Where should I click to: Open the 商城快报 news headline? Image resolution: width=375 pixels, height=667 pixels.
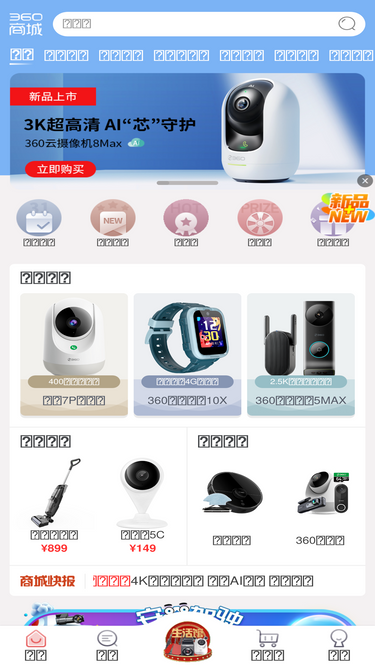tap(203, 581)
